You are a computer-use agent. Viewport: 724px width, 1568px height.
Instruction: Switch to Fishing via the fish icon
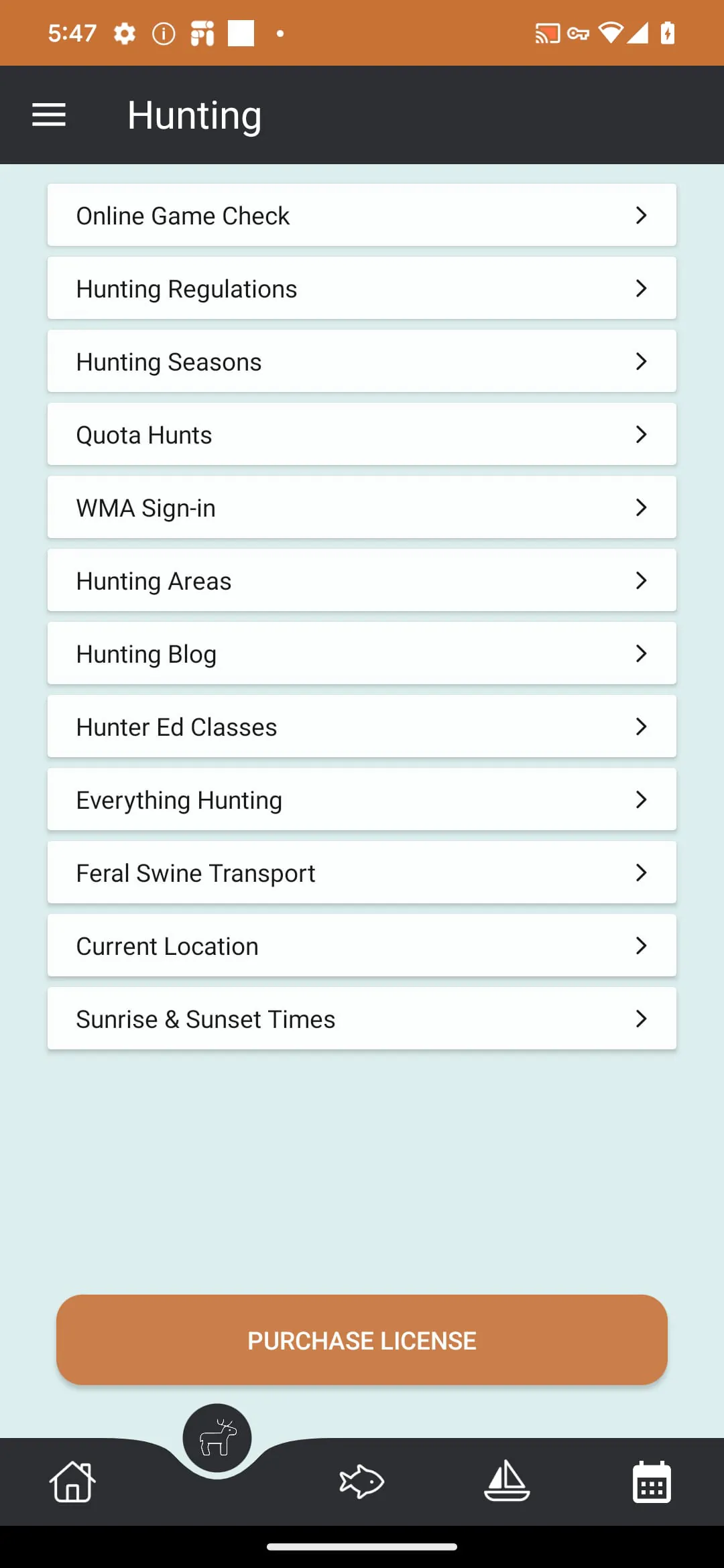pos(362,1482)
